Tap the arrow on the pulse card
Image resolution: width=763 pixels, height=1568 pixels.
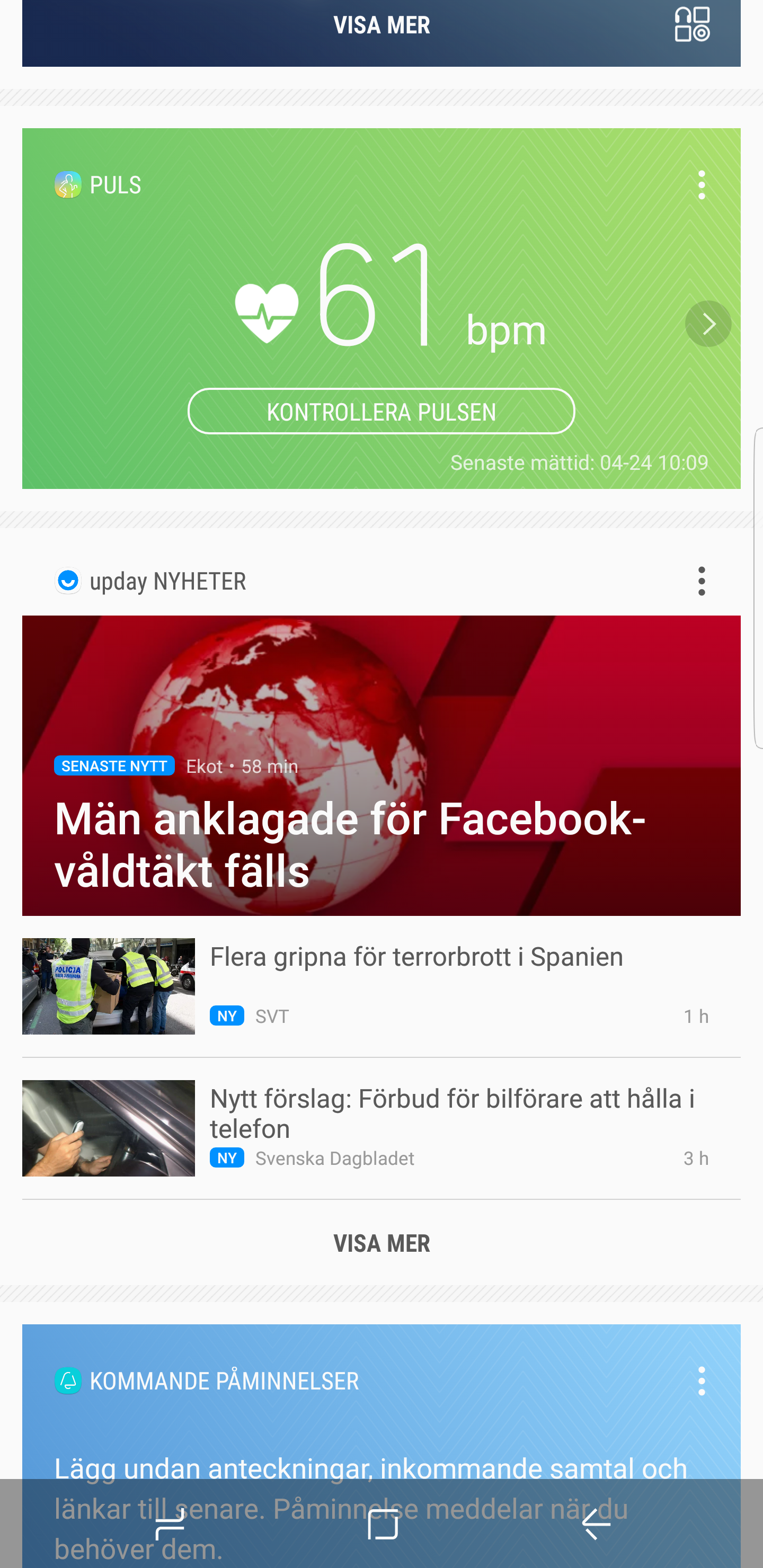coord(707,324)
